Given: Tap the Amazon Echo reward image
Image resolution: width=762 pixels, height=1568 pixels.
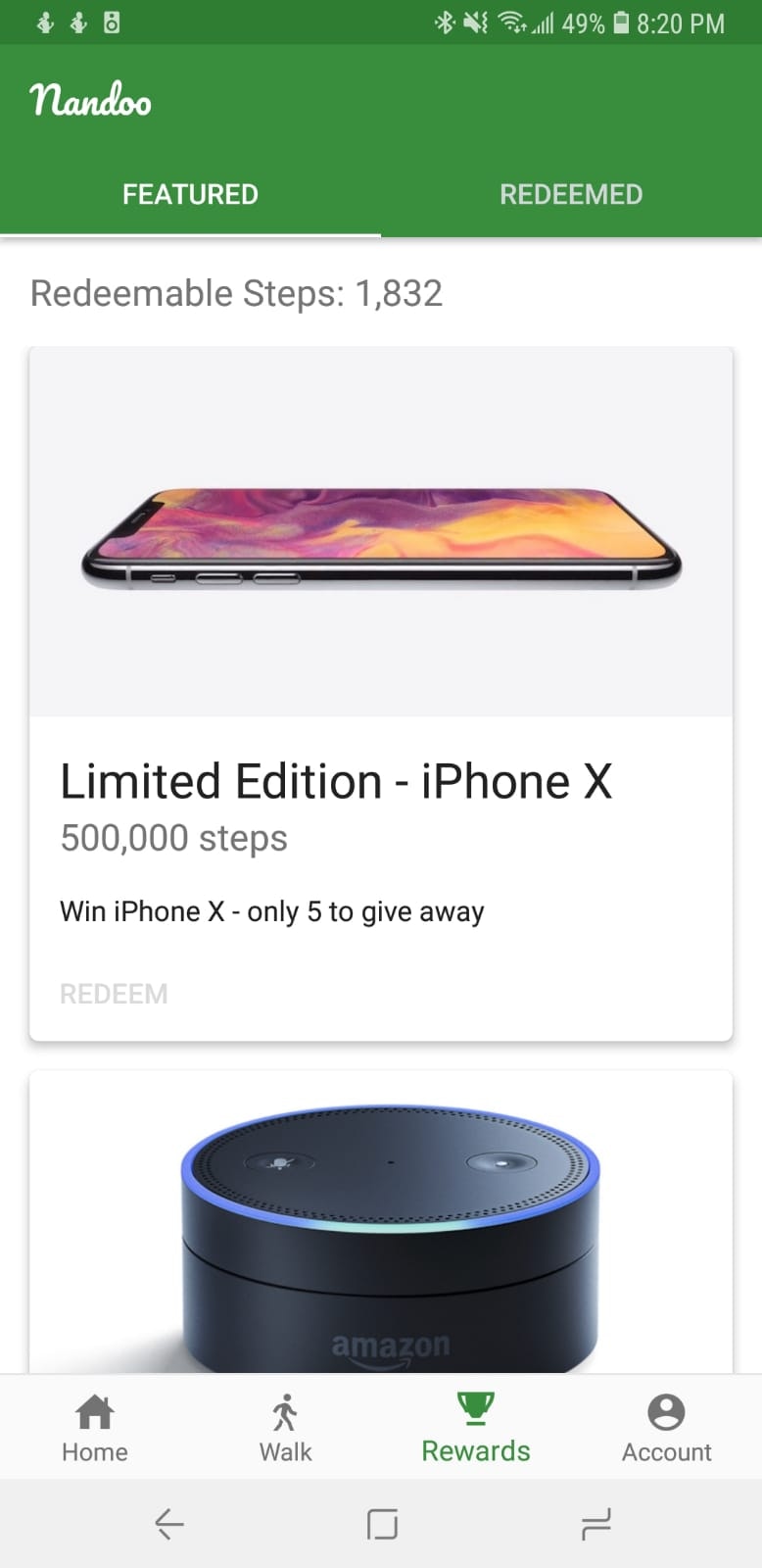Looking at the screenshot, I should click(x=381, y=1225).
